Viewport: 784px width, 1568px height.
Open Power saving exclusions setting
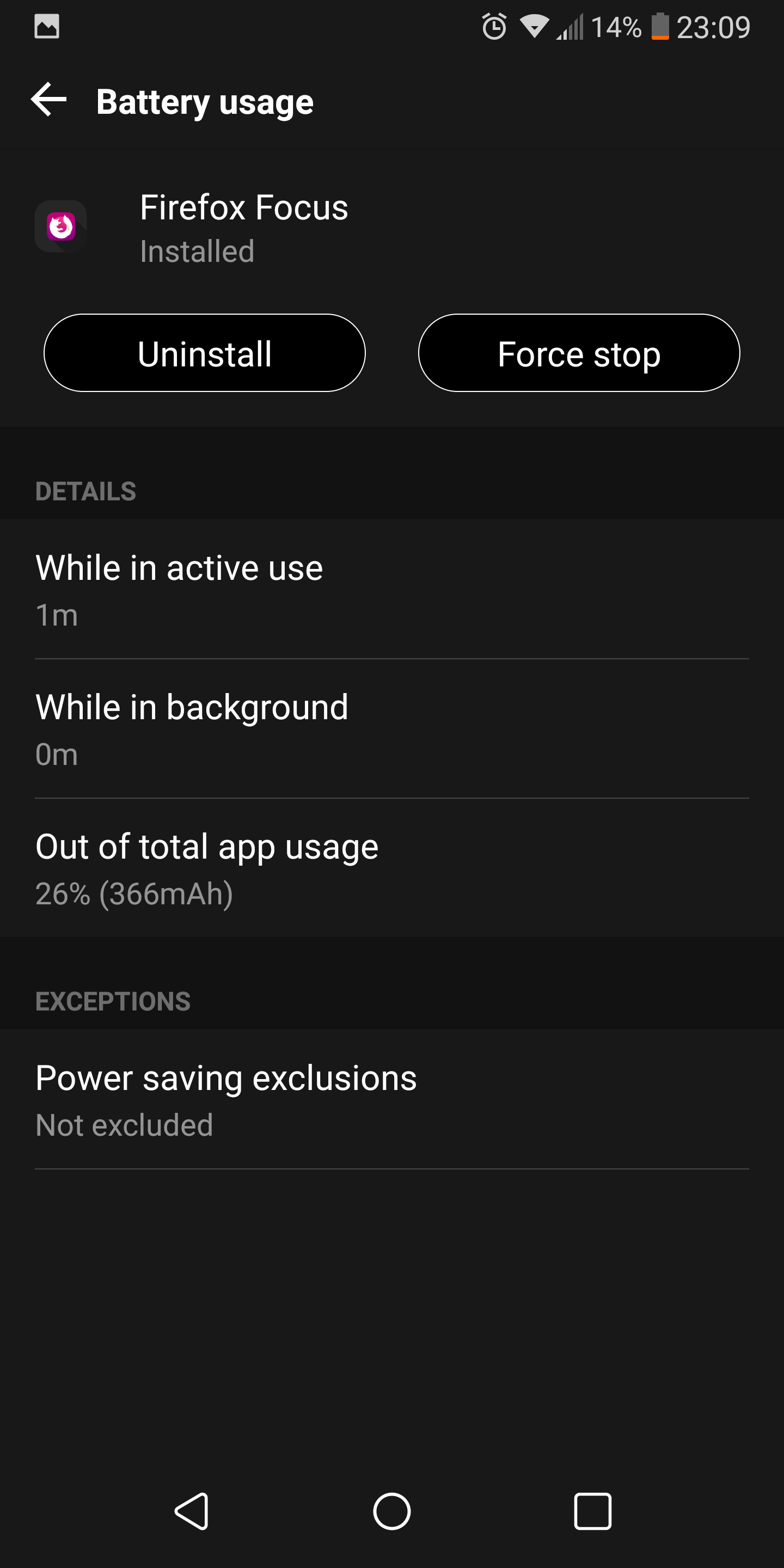tap(392, 1099)
